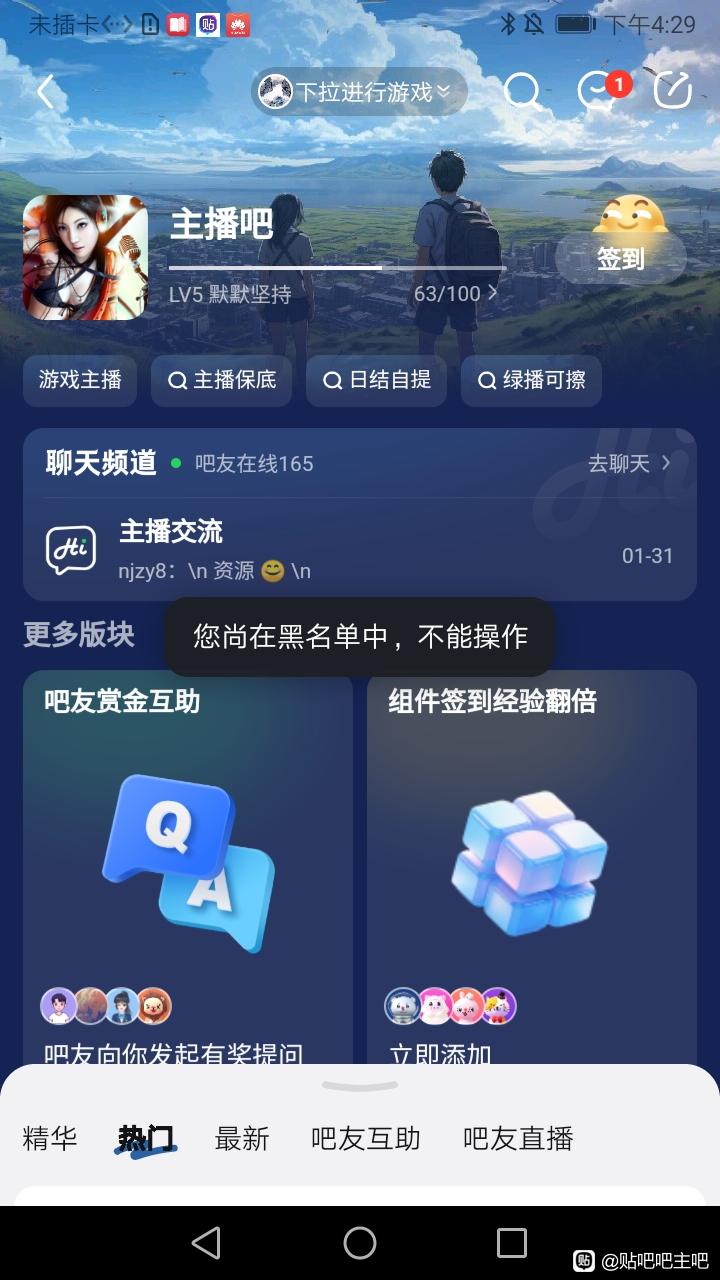Open the 吧友赏金互助 card
This screenshot has height=1280, width=720.
(188, 860)
